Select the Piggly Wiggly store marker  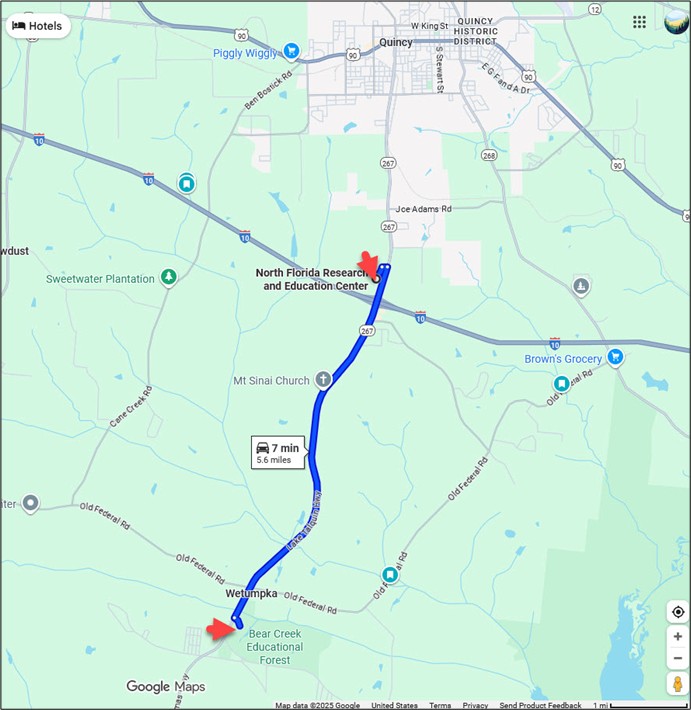click(291, 51)
